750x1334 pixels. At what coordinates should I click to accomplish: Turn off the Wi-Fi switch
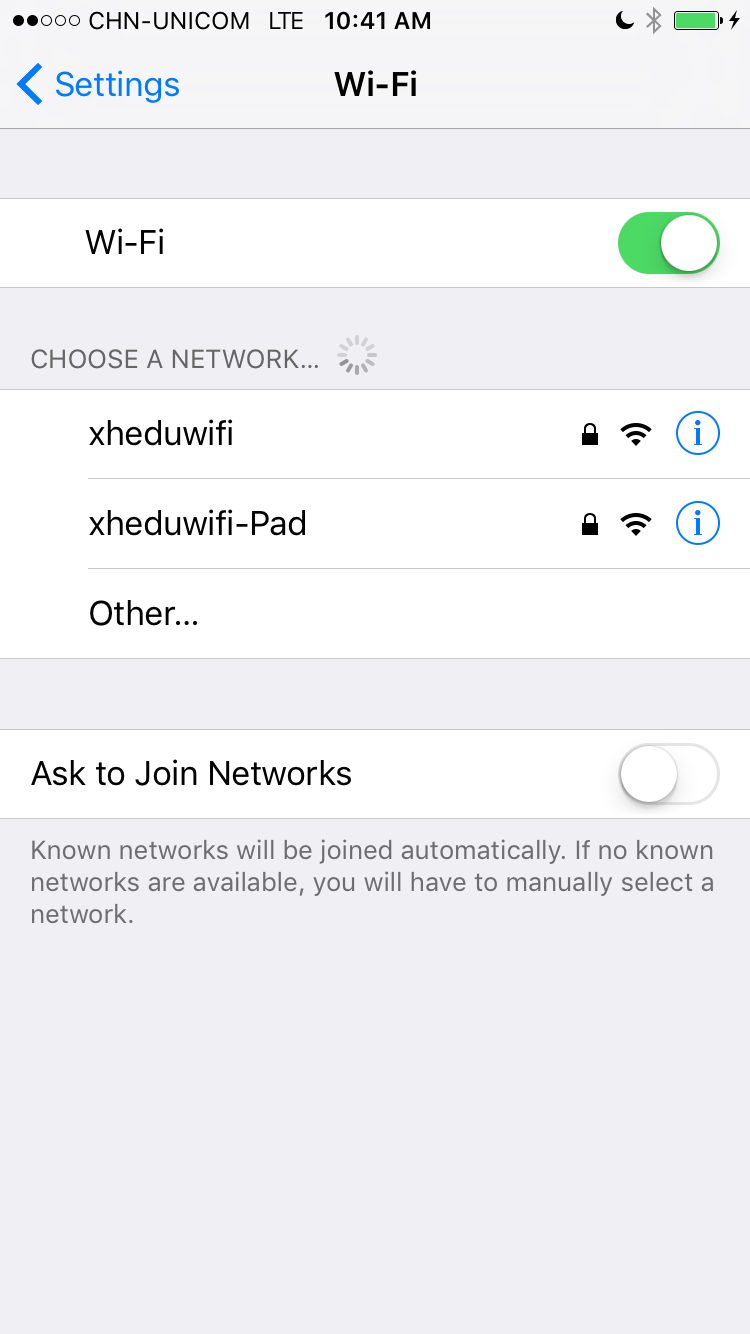pyautogui.click(x=668, y=243)
